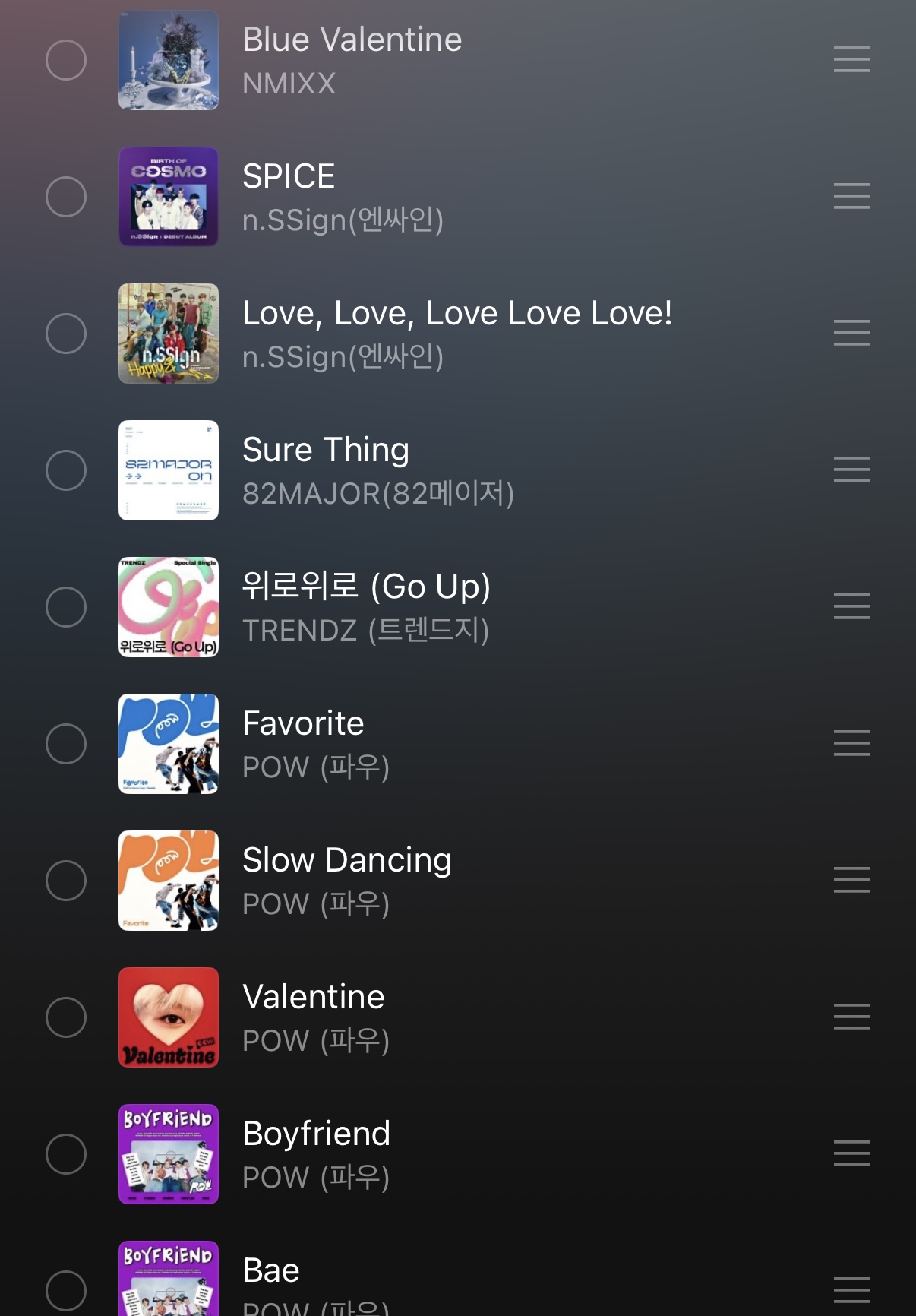Screen dimensions: 916x1316
Task: Tap the reorder handle for Blue Valentine
Action: pyautogui.click(x=851, y=59)
